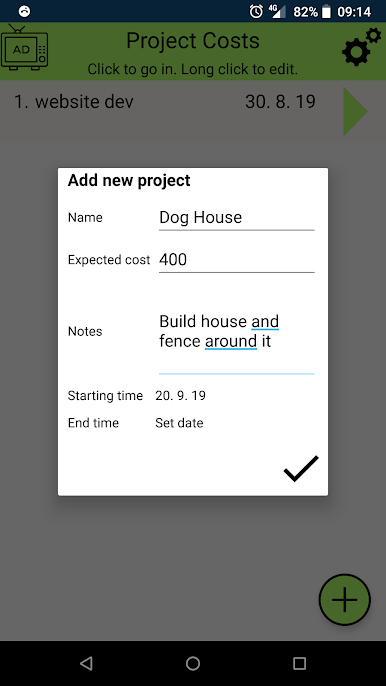Image resolution: width=386 pixels, height=686 pixels.
Task: Tap the green plus add button
Action: pyautogui.click(x=345, y=599)
